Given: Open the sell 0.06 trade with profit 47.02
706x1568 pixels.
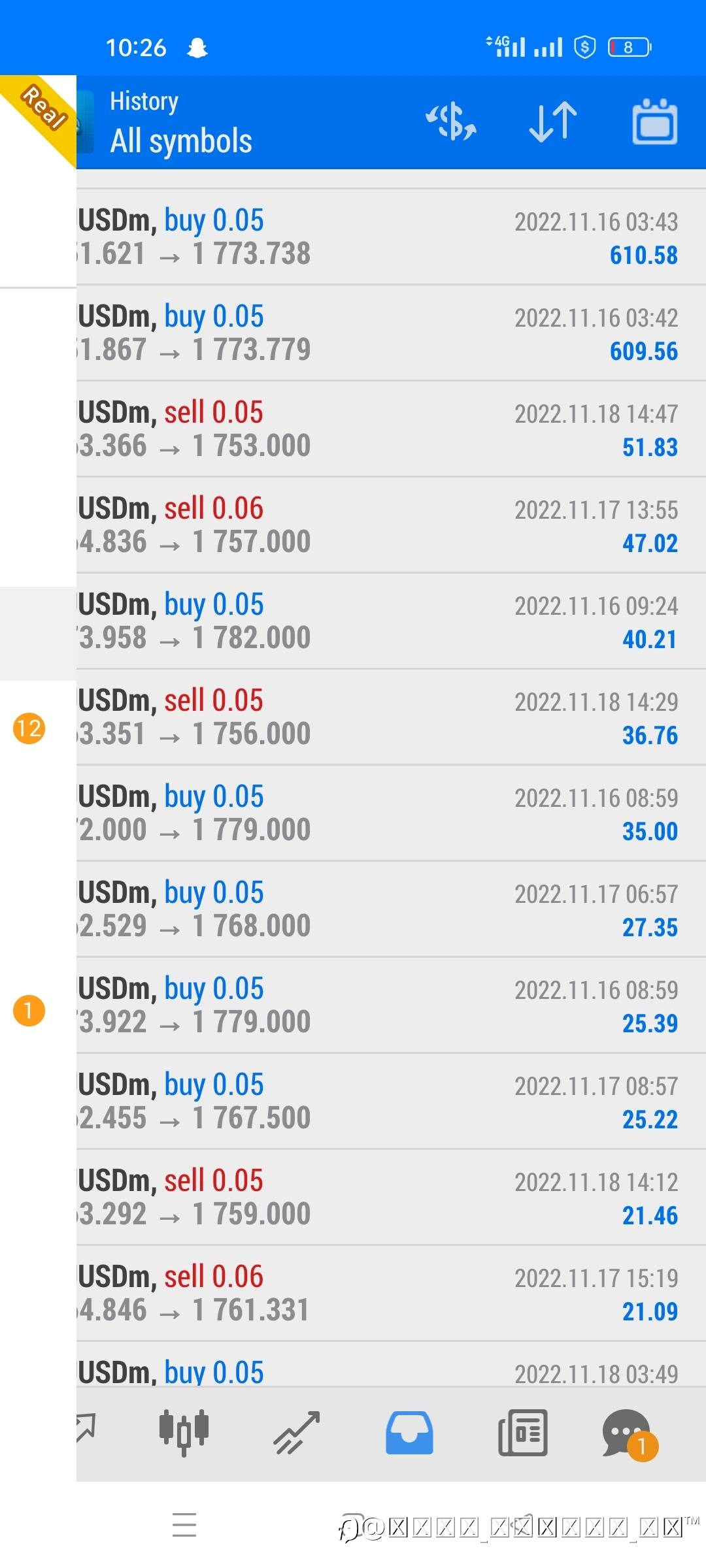Looking at the screenshot, I should point(391,525).
